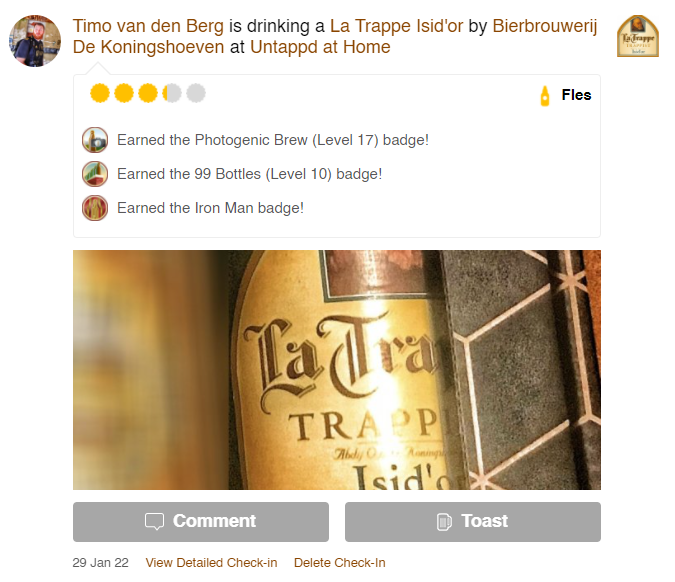Screen dimensions: 675x582
Task: Open the La Trappe Isid'or beer link
Action: point(396,26)
